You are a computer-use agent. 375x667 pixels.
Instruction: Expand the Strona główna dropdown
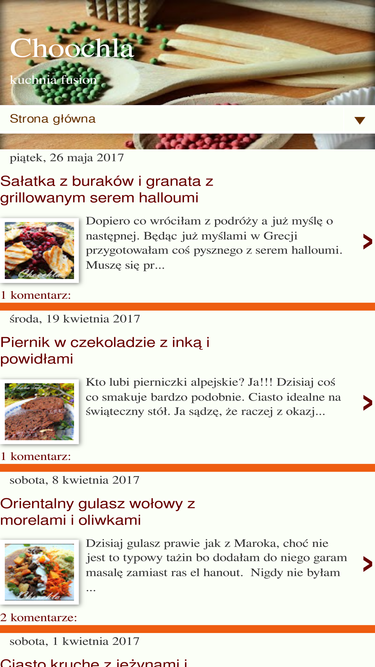tap(188, 119)
